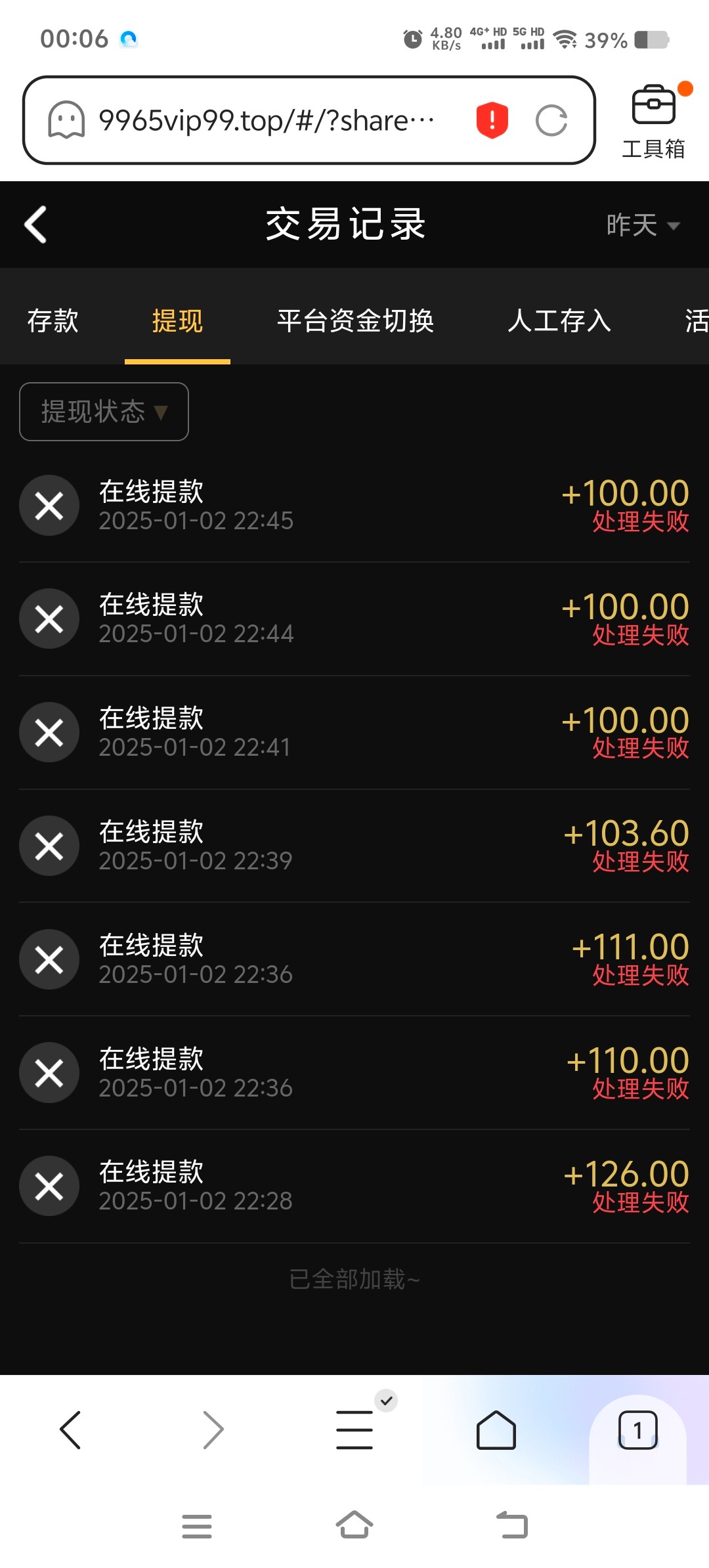
Task: Open the 人工存入 tab
Action: (559, 321)
